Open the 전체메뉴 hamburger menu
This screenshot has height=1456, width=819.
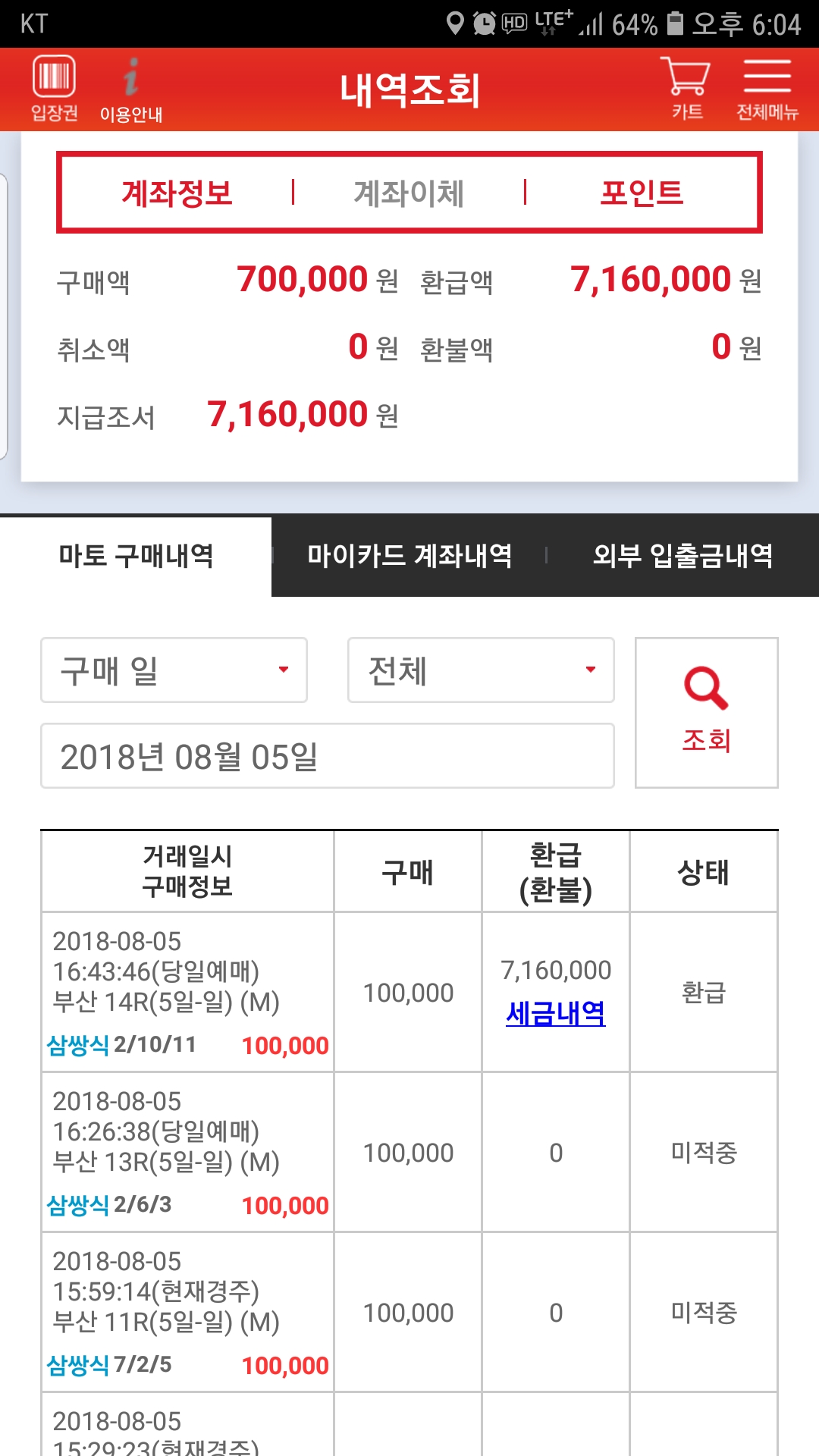coord(767,89)
